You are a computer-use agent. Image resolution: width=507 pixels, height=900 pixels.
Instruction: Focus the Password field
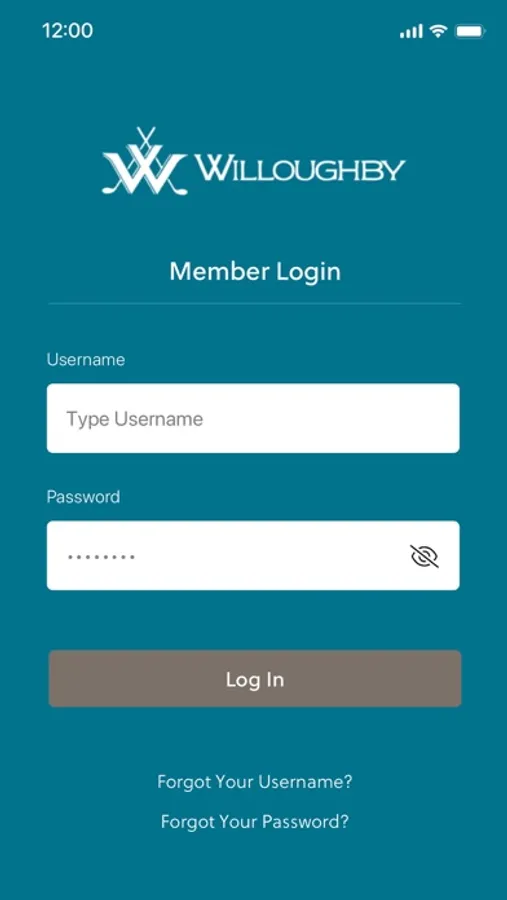click(253, 556)
